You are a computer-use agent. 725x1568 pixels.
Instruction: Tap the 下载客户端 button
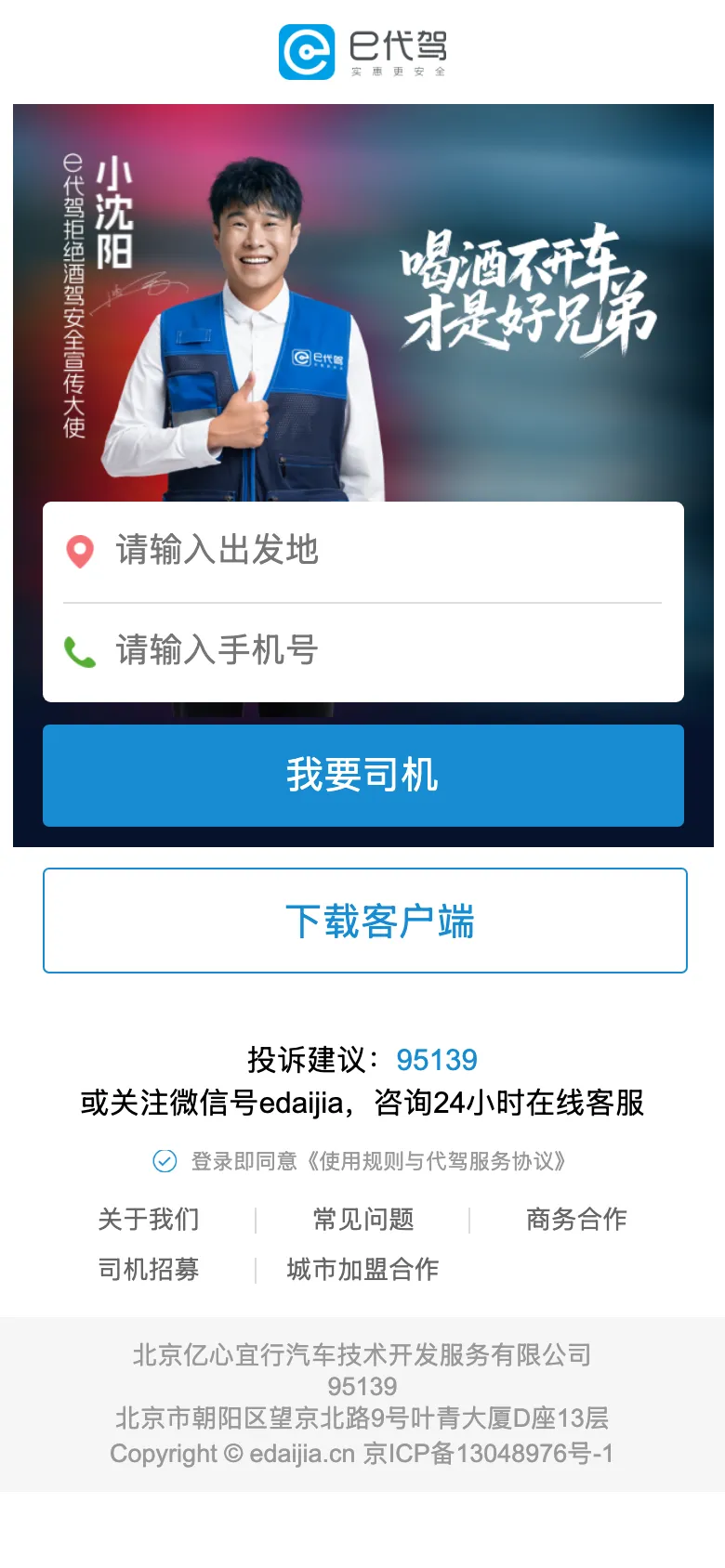coord(365,921)
